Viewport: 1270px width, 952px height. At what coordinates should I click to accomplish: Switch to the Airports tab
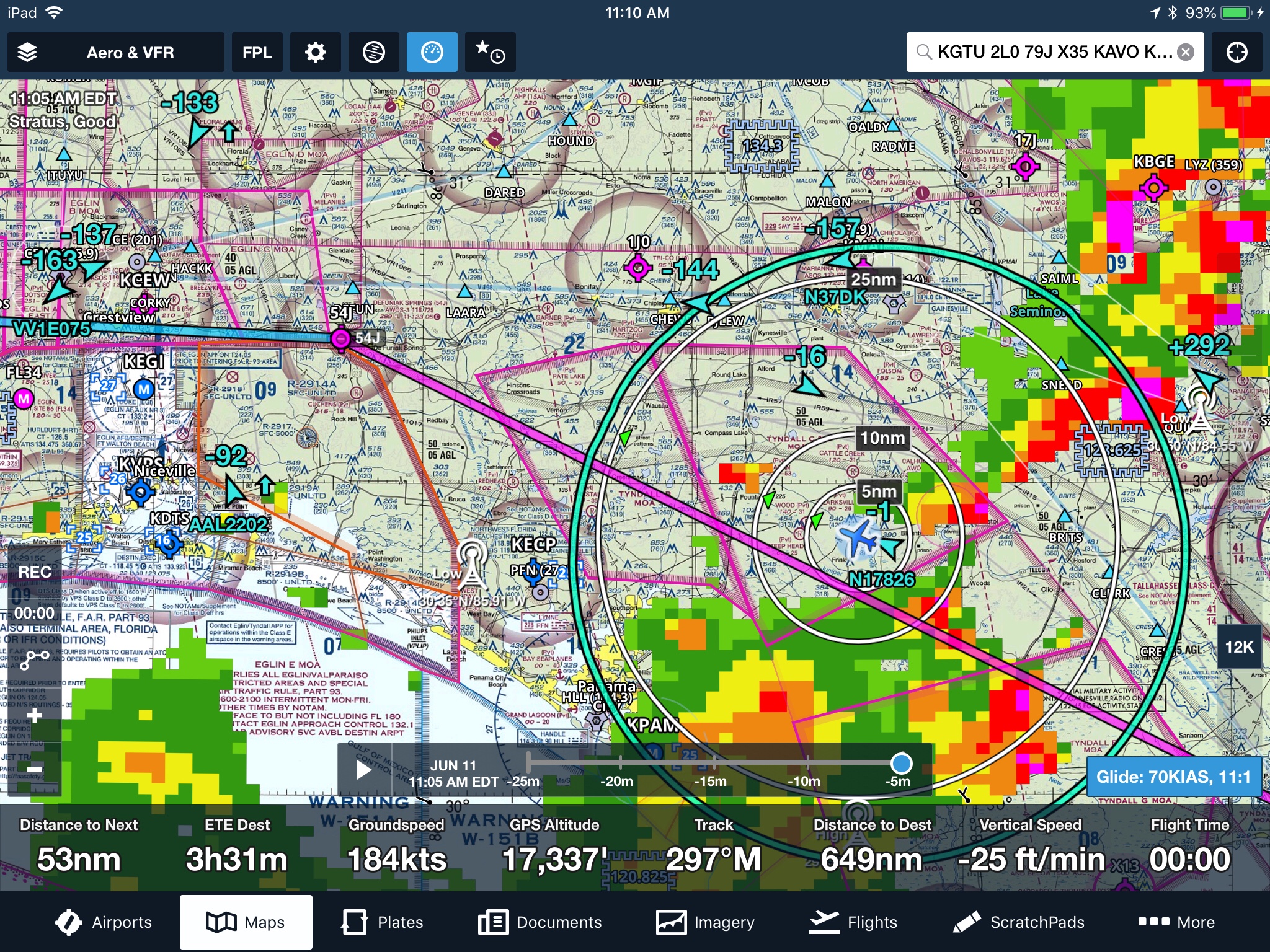(104, 922)
